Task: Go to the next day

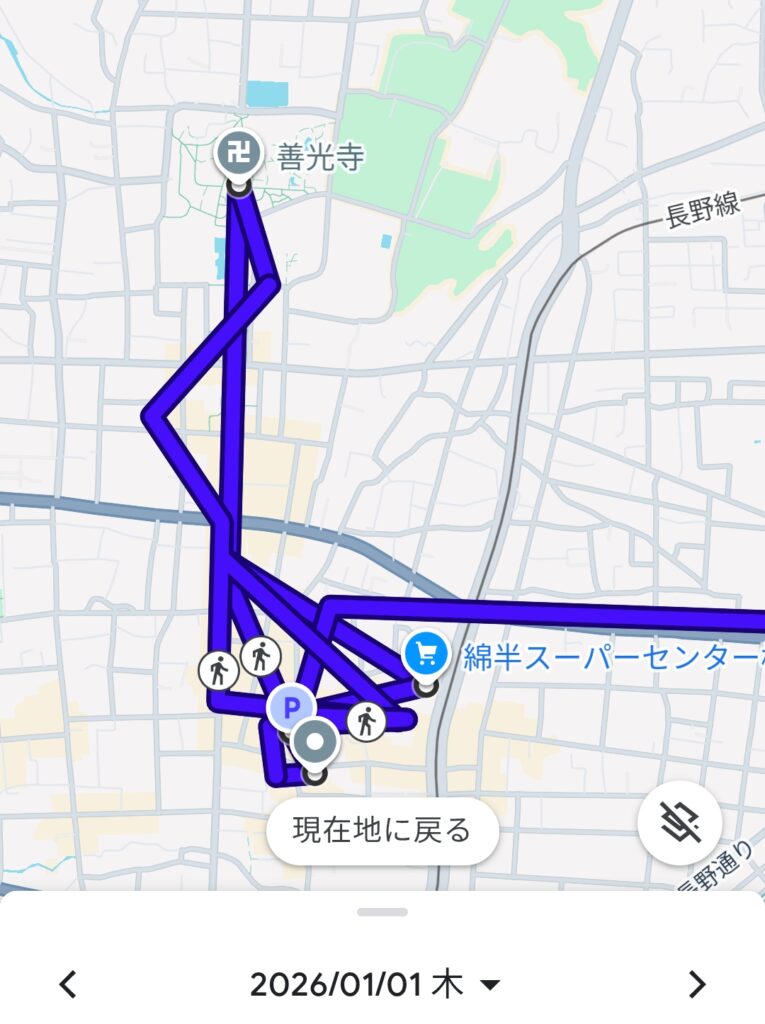Action: [697, 985]
